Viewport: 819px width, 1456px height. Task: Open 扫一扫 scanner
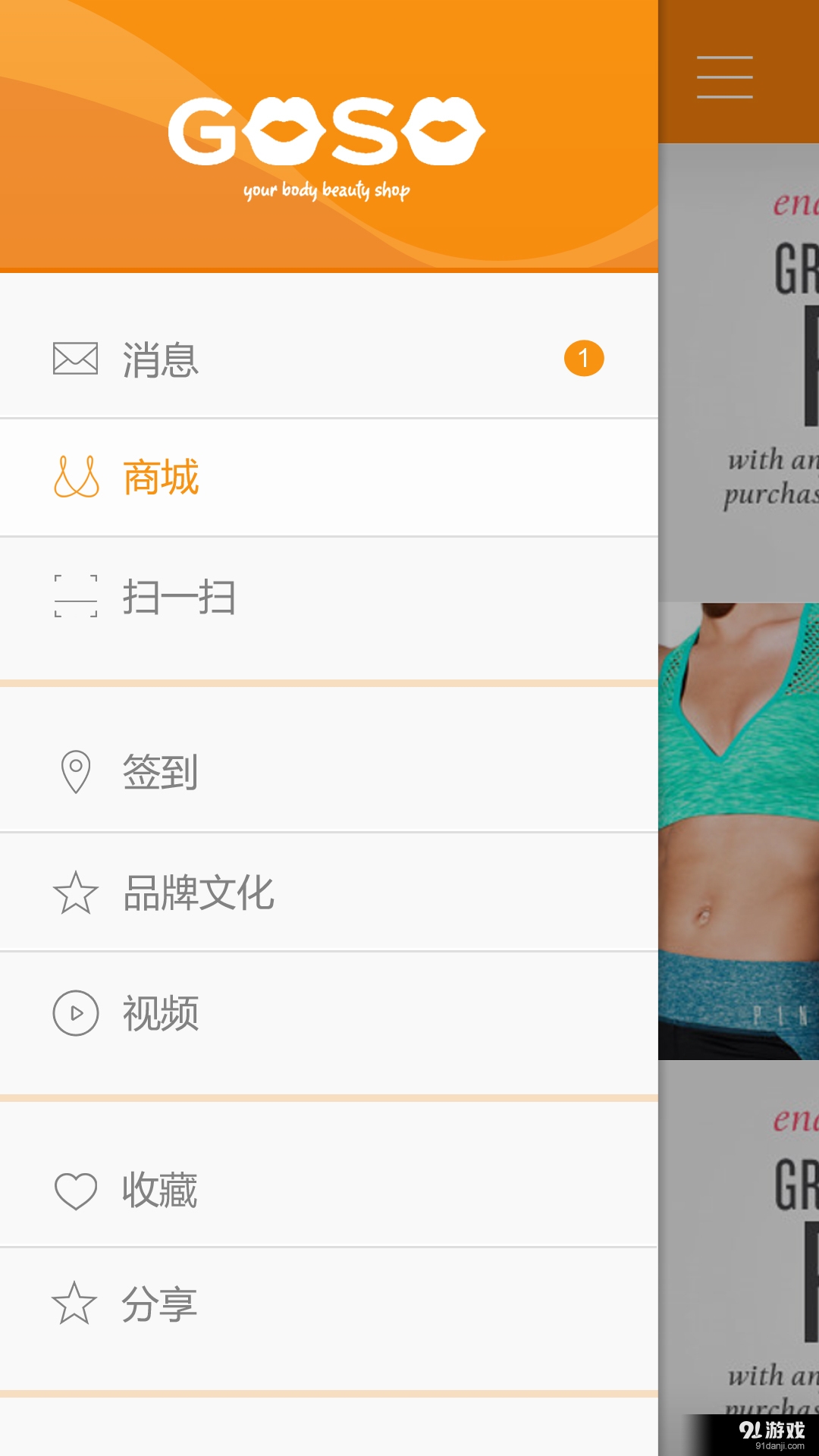coord(328,597)
